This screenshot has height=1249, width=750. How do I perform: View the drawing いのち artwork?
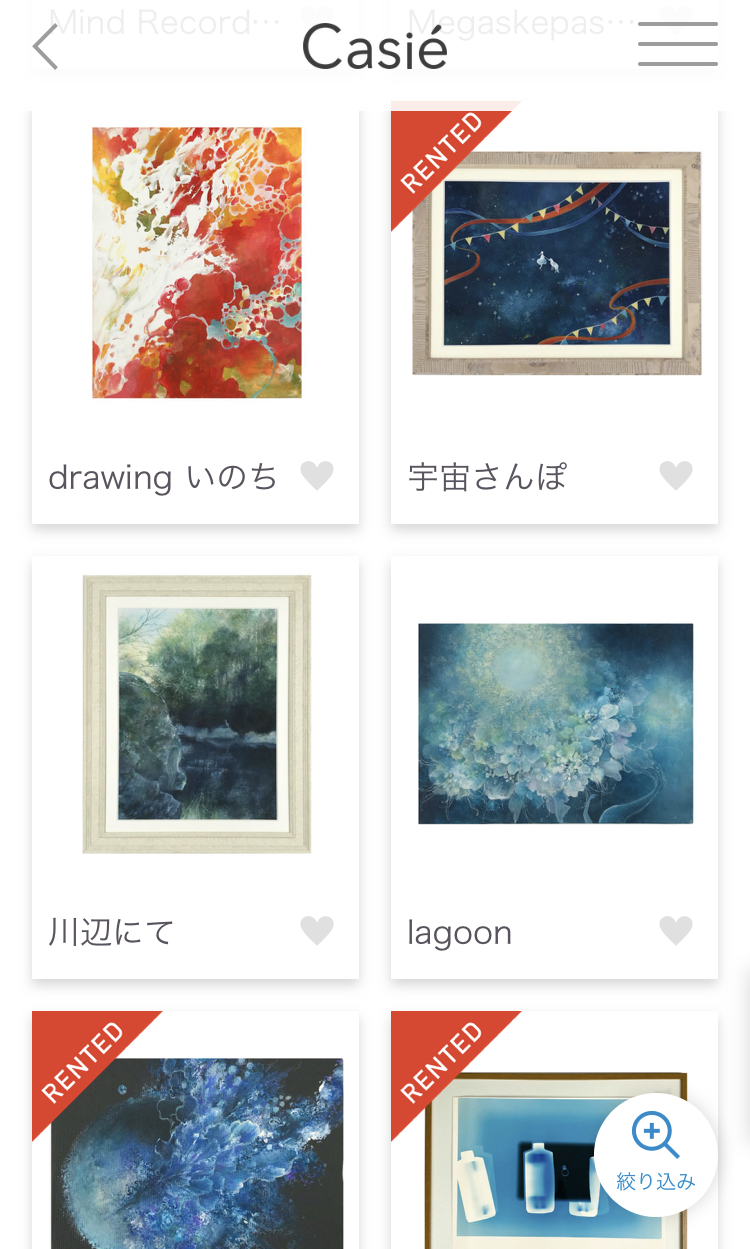pos(197,263)
